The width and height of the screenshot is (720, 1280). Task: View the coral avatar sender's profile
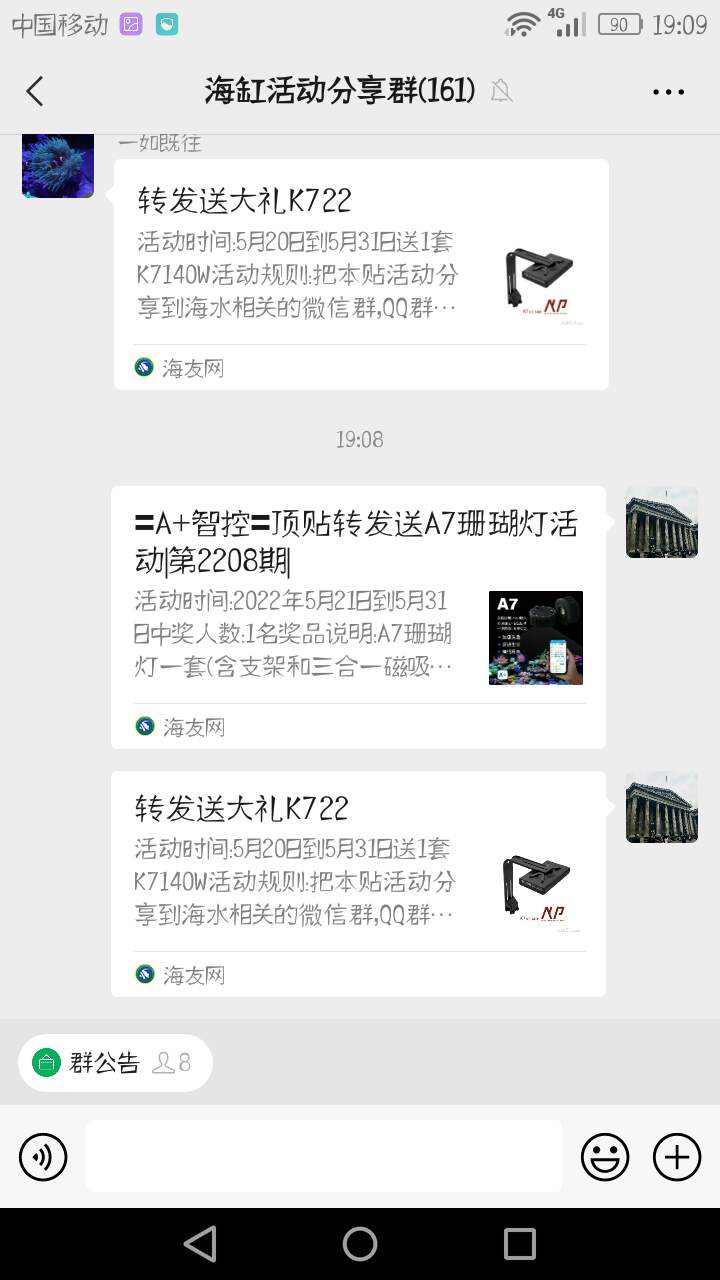click(58, 165)
